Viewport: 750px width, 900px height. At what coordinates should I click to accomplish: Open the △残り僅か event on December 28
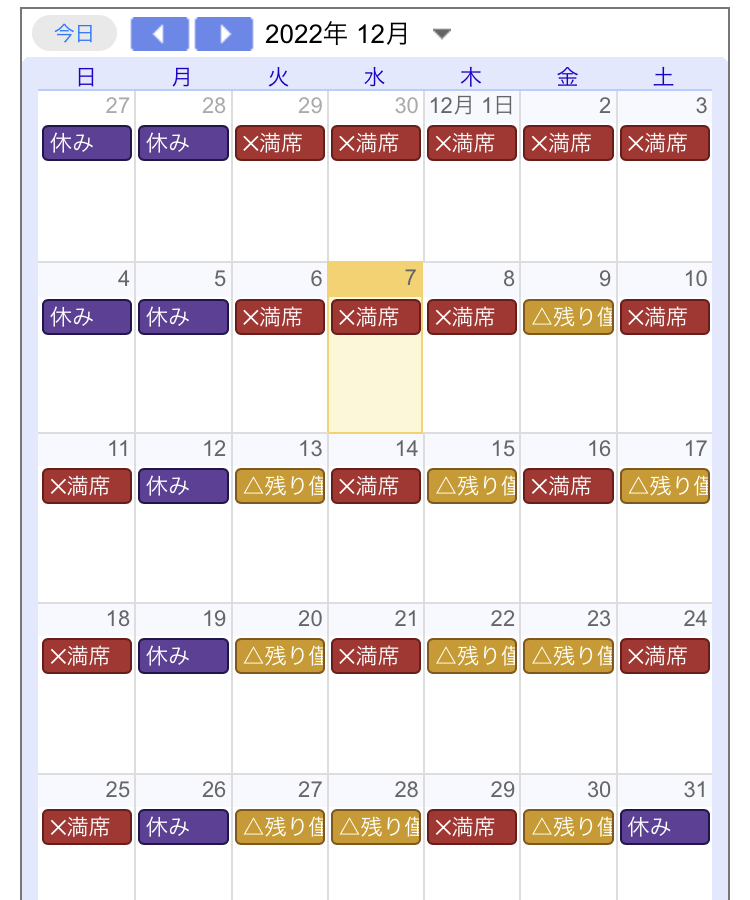[376, 827]
